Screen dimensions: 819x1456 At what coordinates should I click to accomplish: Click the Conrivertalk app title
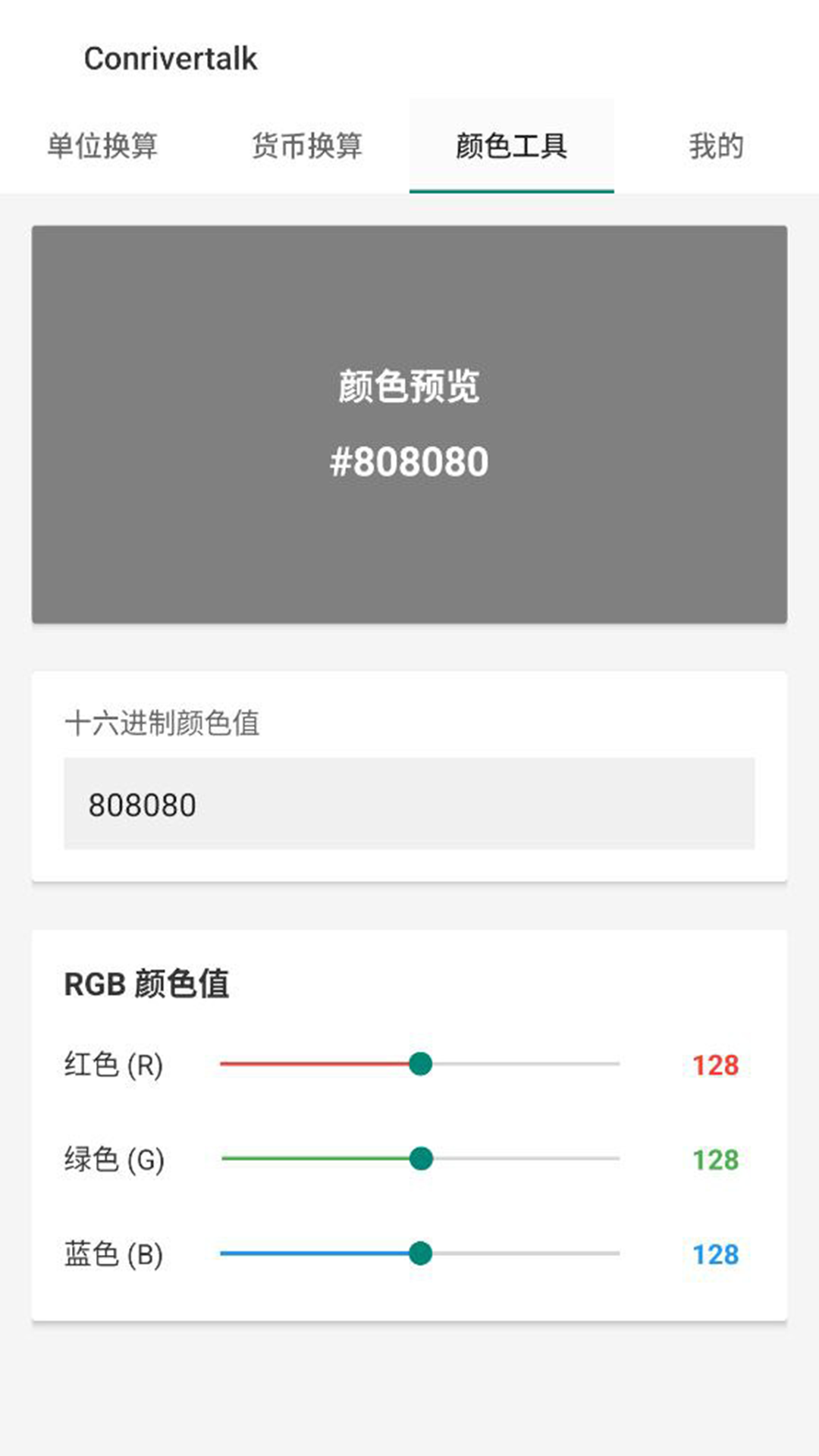point(171,58)
